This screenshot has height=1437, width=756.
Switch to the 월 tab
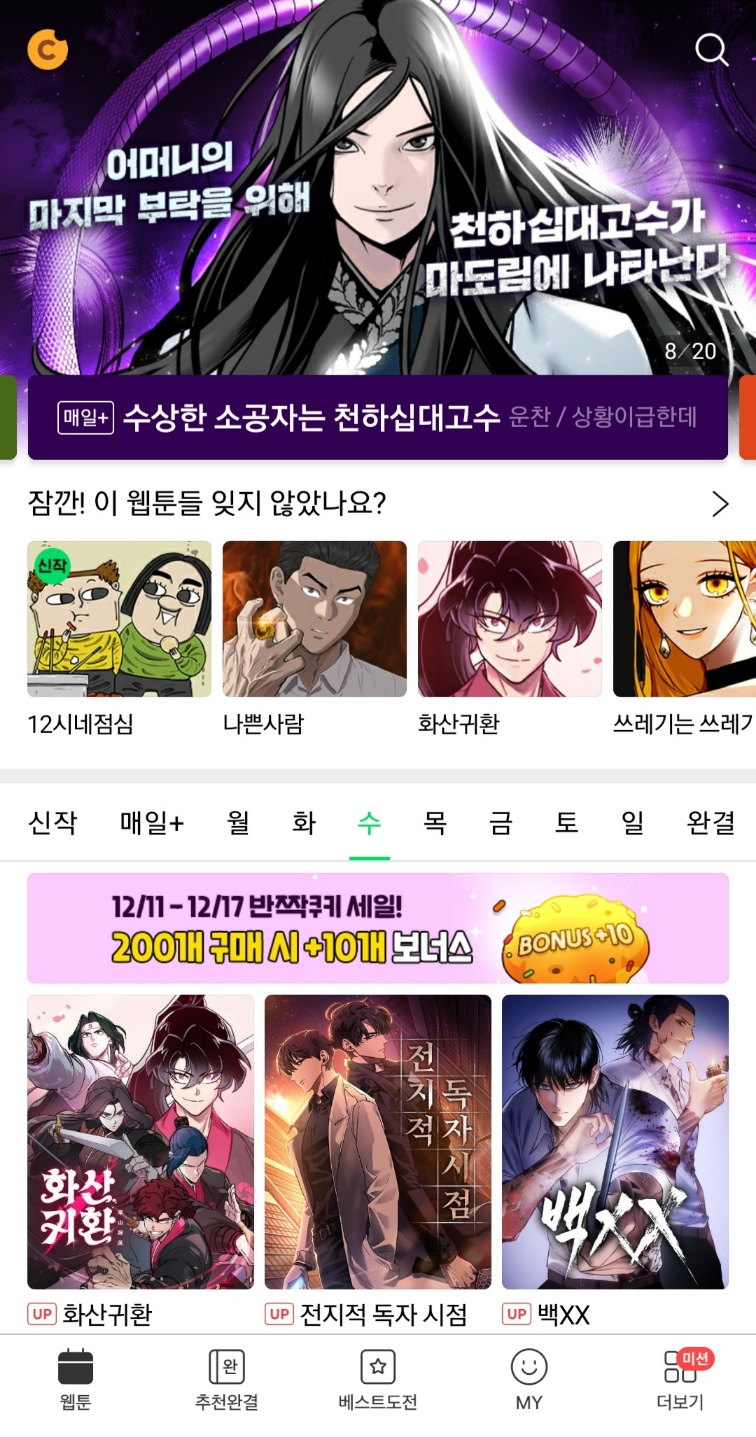coord(238,824)
